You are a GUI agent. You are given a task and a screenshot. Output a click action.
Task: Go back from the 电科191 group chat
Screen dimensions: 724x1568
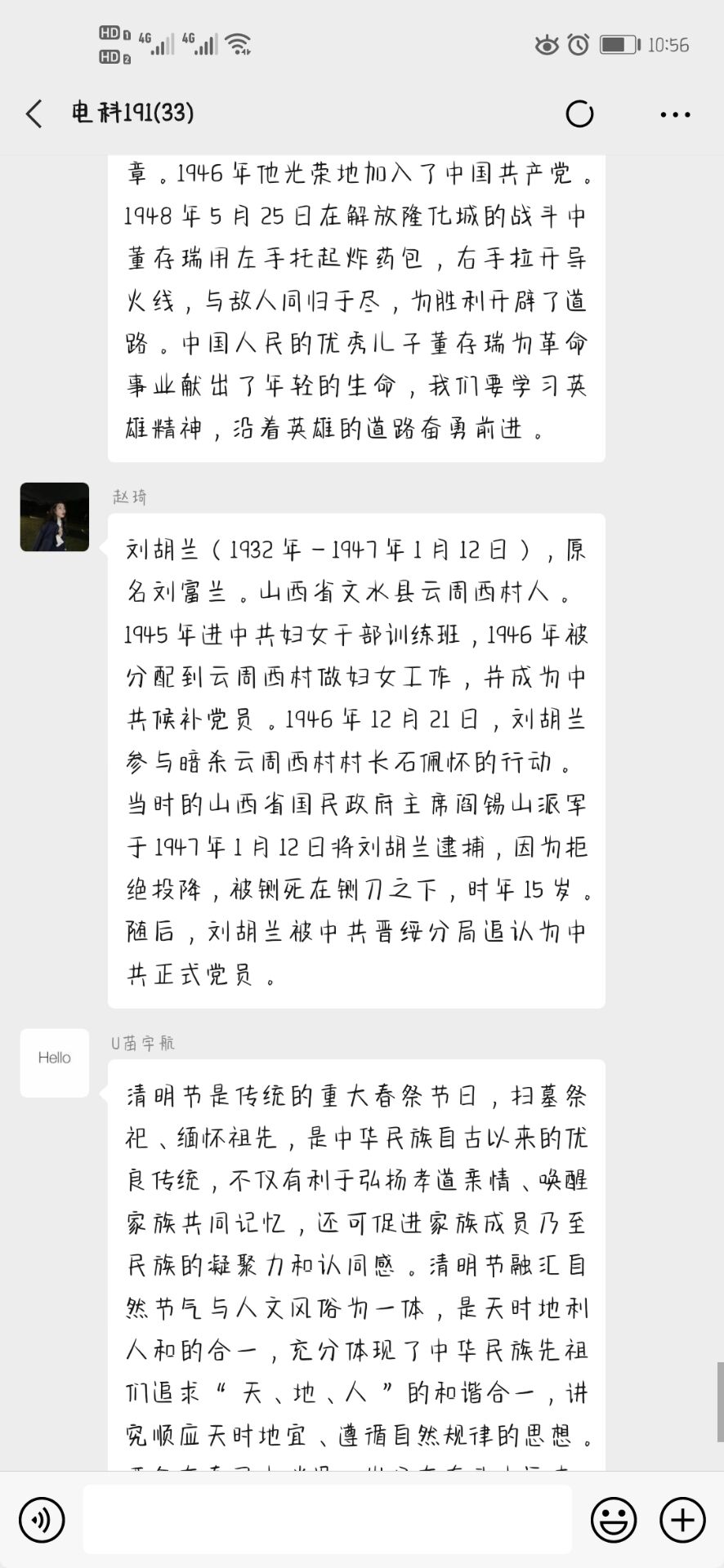click(34, 114)
